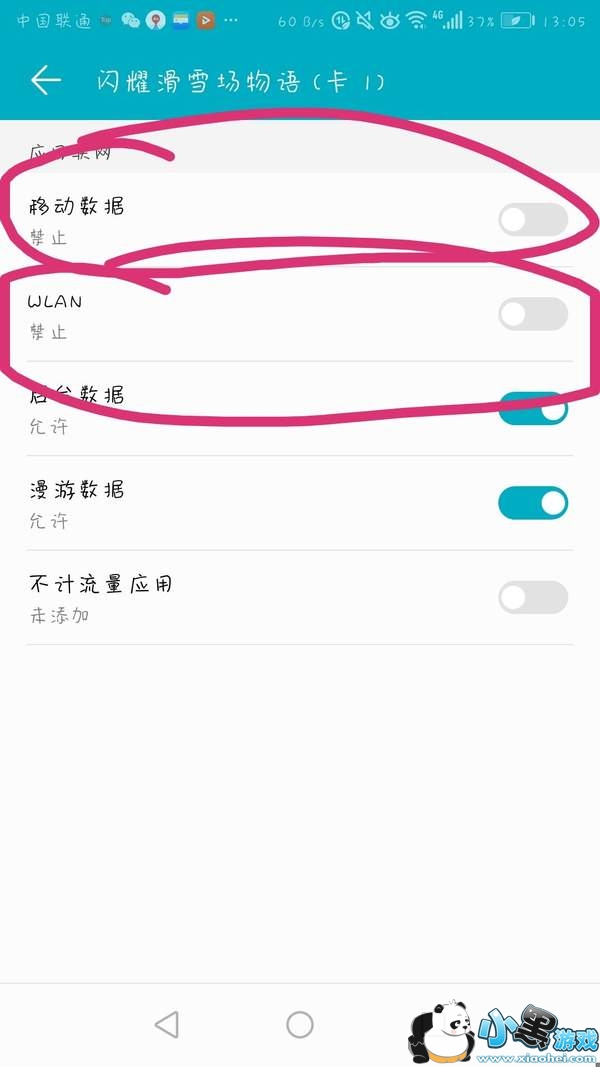Toggle the 不计流量应用 switch
This screenshot has width=600, height=1067.
point(532,598)
